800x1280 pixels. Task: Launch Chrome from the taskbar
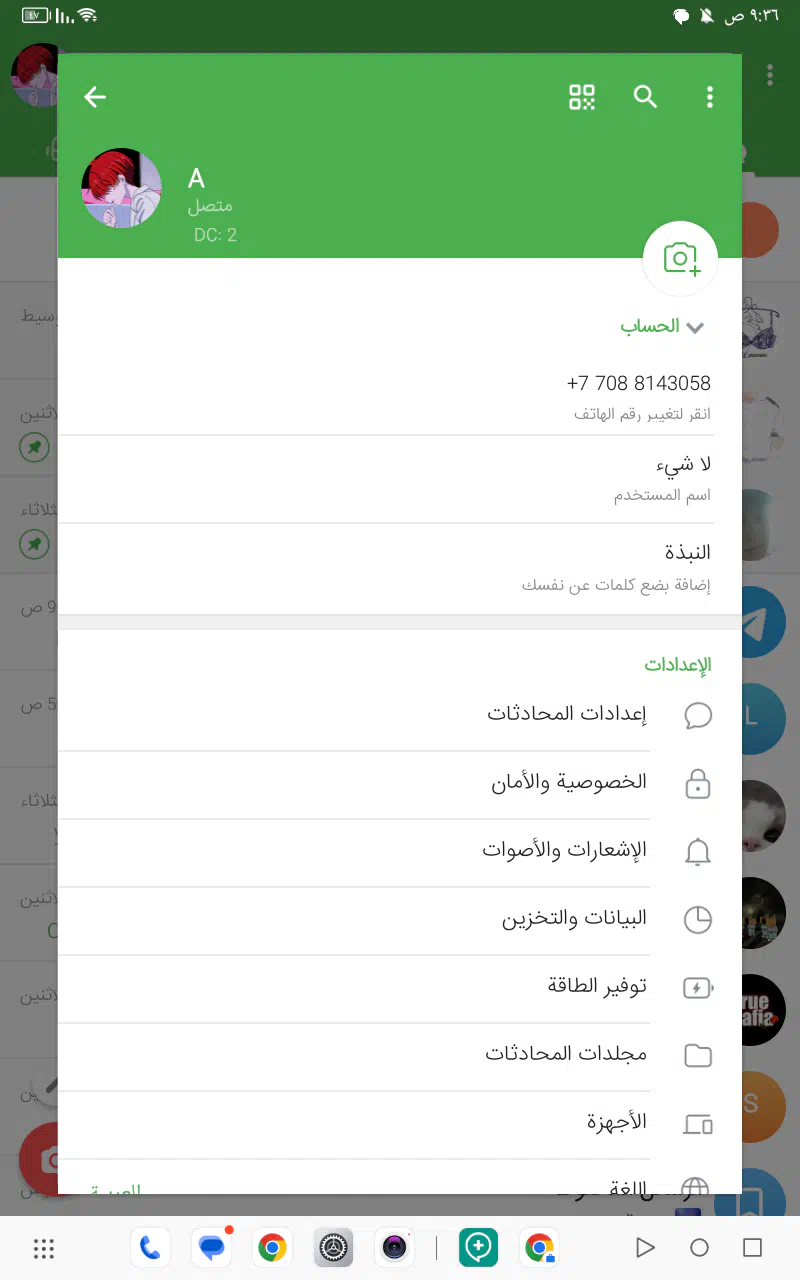(x=272, y=1247)
